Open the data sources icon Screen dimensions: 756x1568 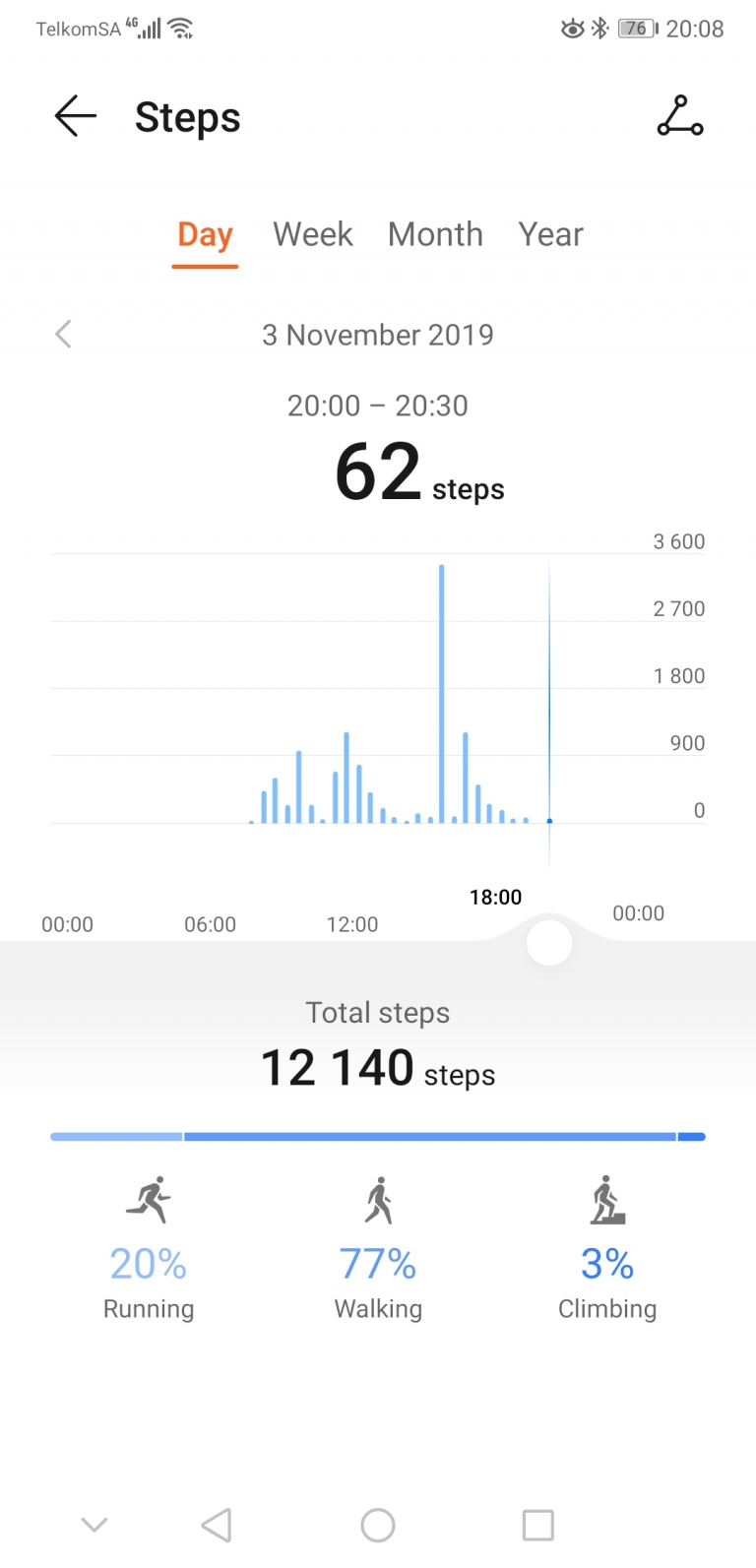[679, 116]
